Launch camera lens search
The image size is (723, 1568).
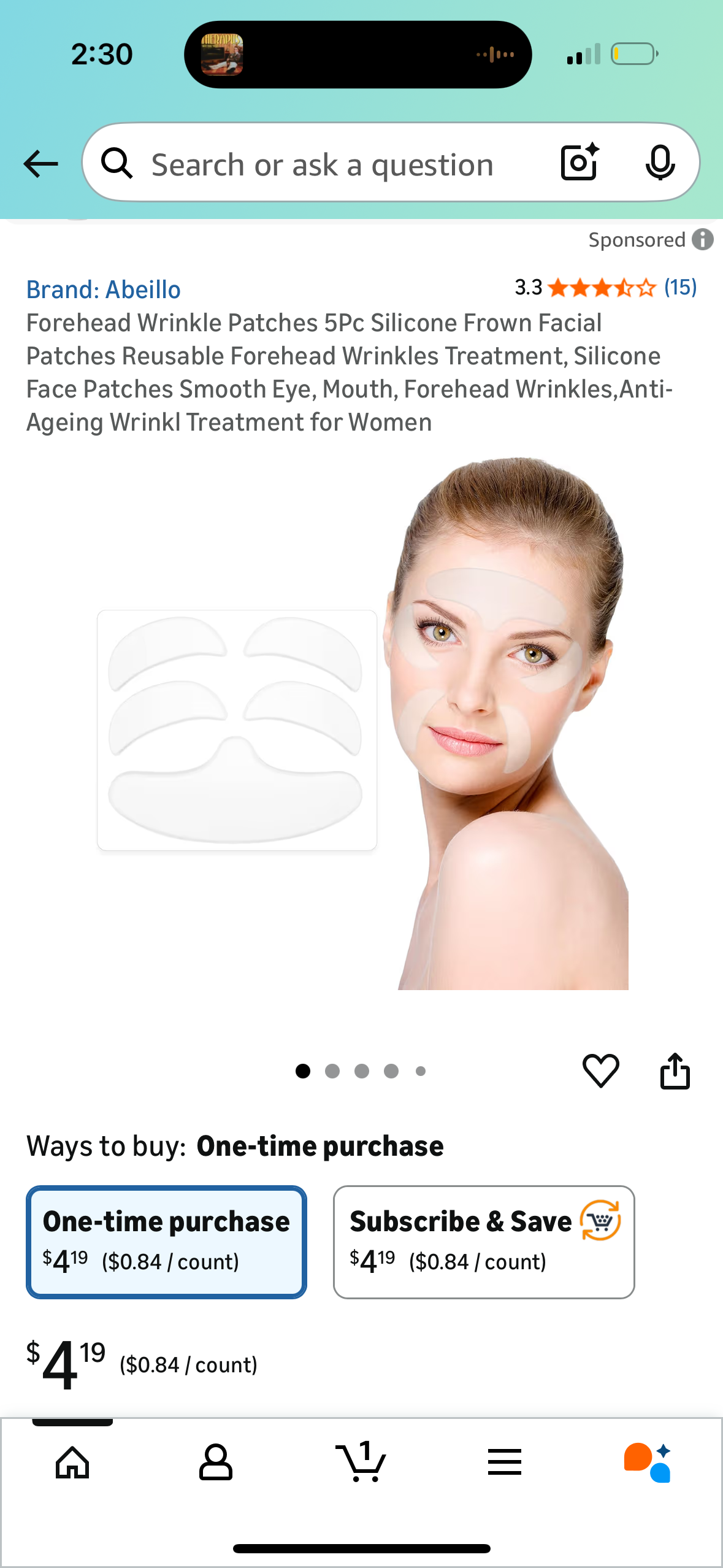point(579,163)
